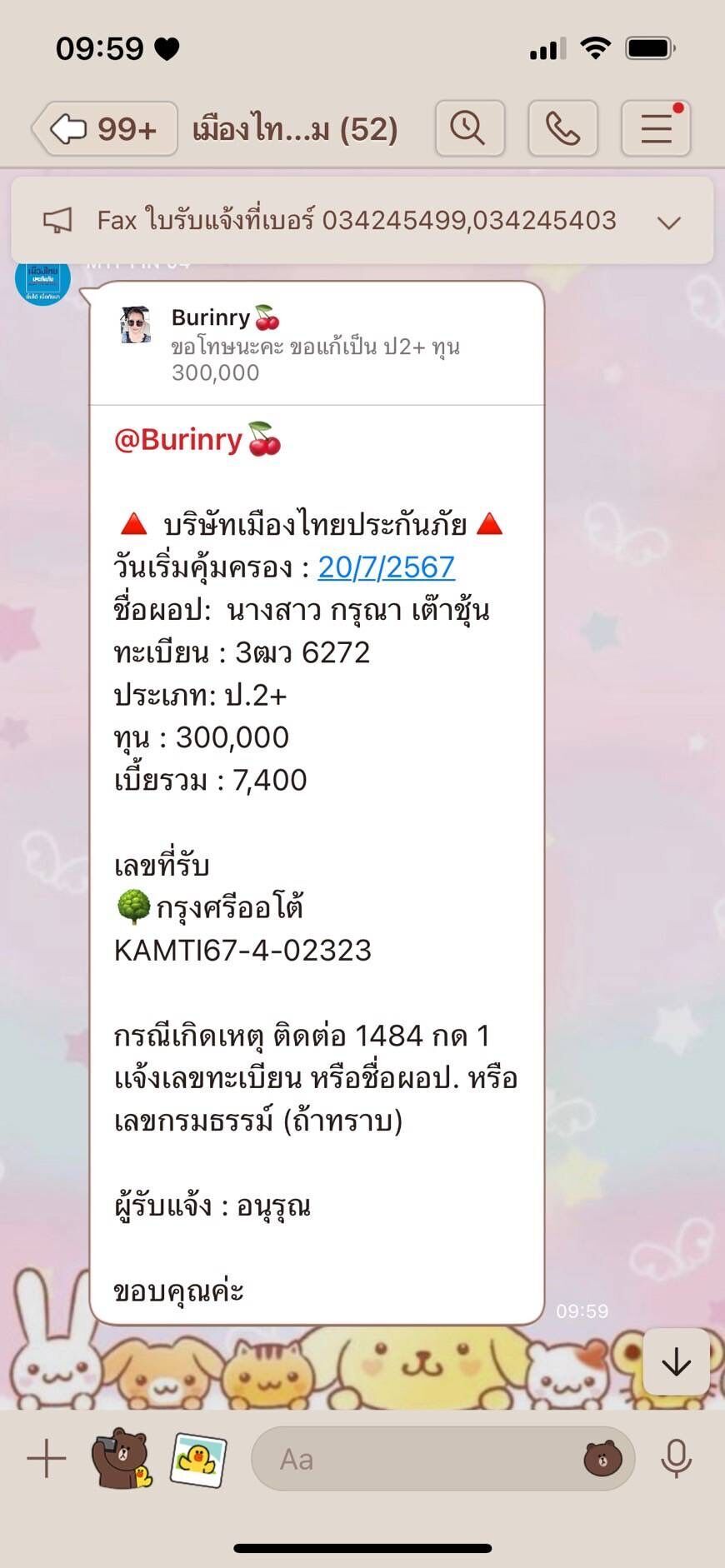Open the camera bear icon
Screen dimensions: 725x1568
(122, 1458)
